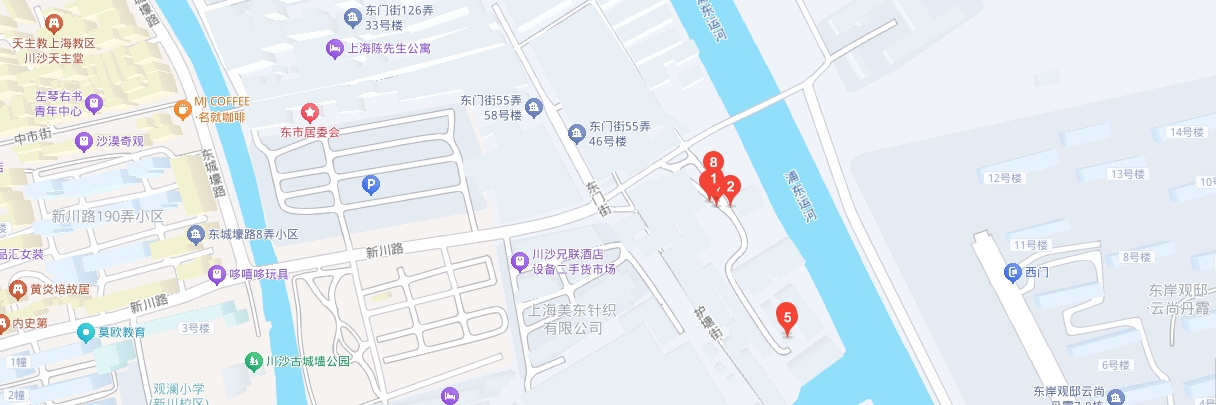Select red map marker number 1

pos(714,181)
